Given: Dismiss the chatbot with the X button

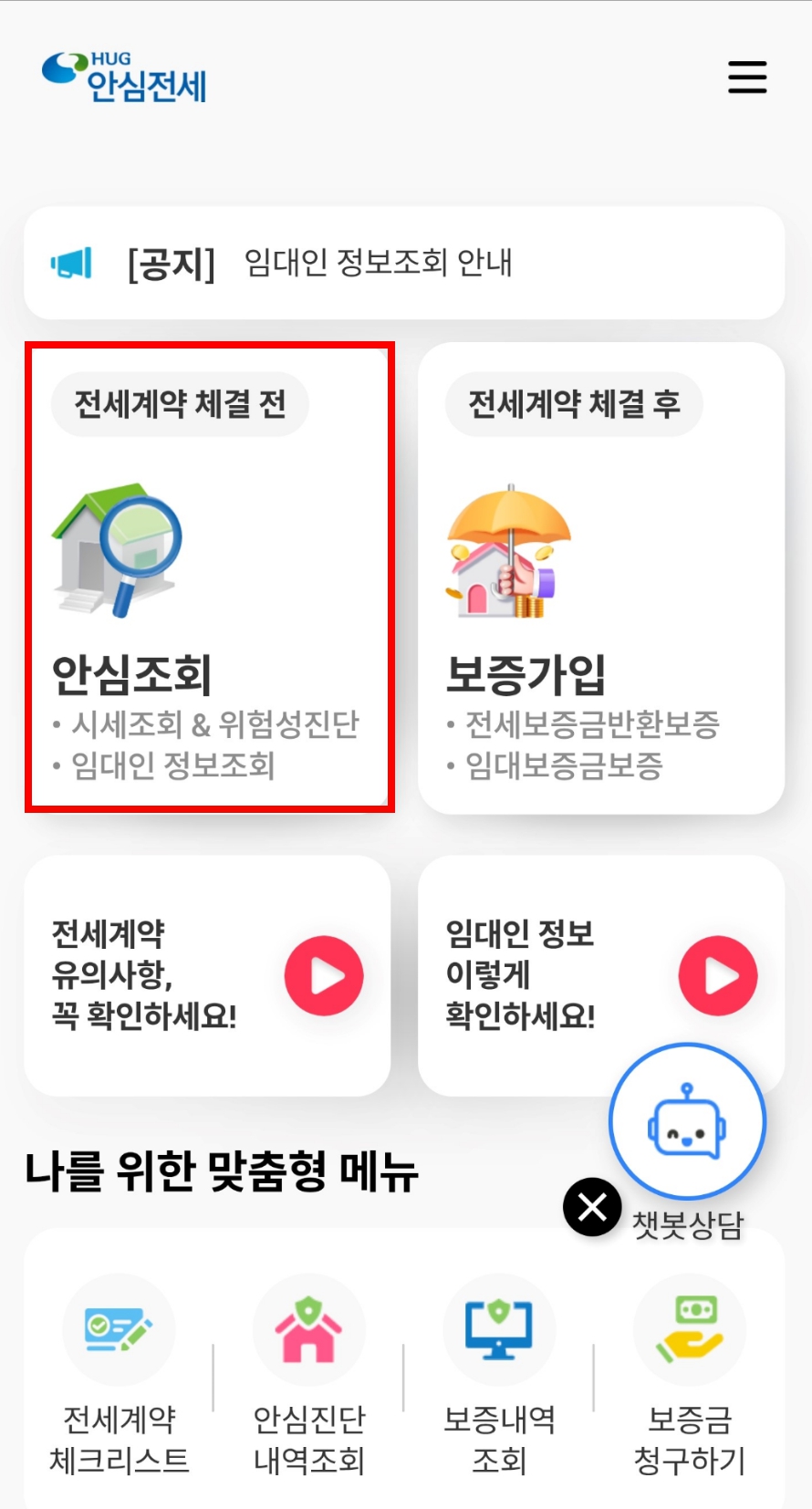Looking at the screenshot, I should coord(592,1208).
